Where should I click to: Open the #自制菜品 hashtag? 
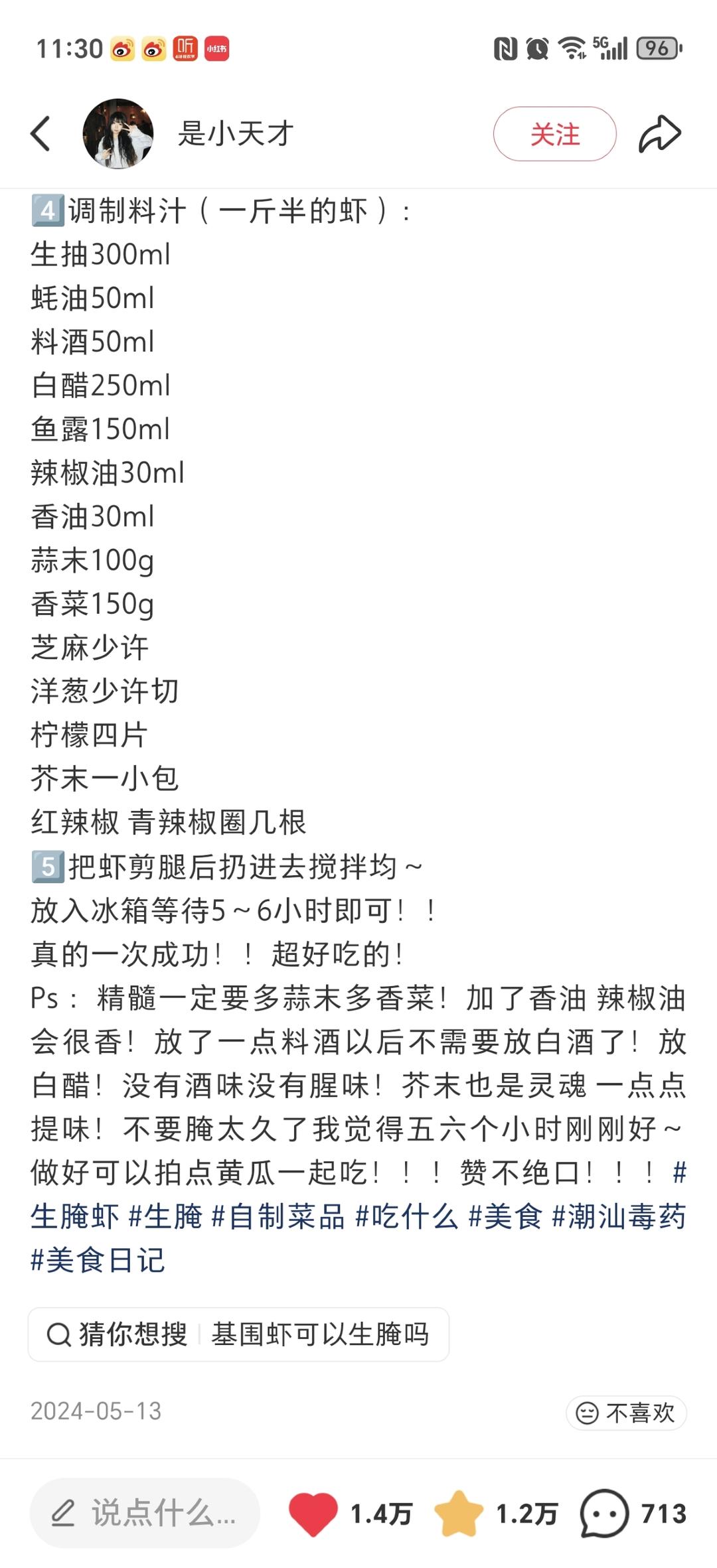278,1216
